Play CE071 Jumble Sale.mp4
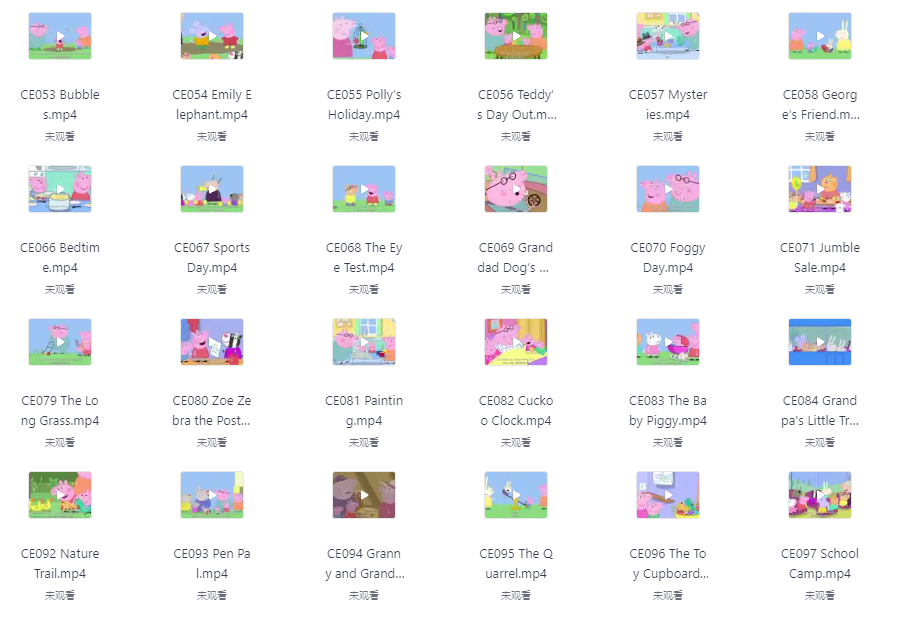The width and height of the screenshot is (917, 632). coord(820,189)
